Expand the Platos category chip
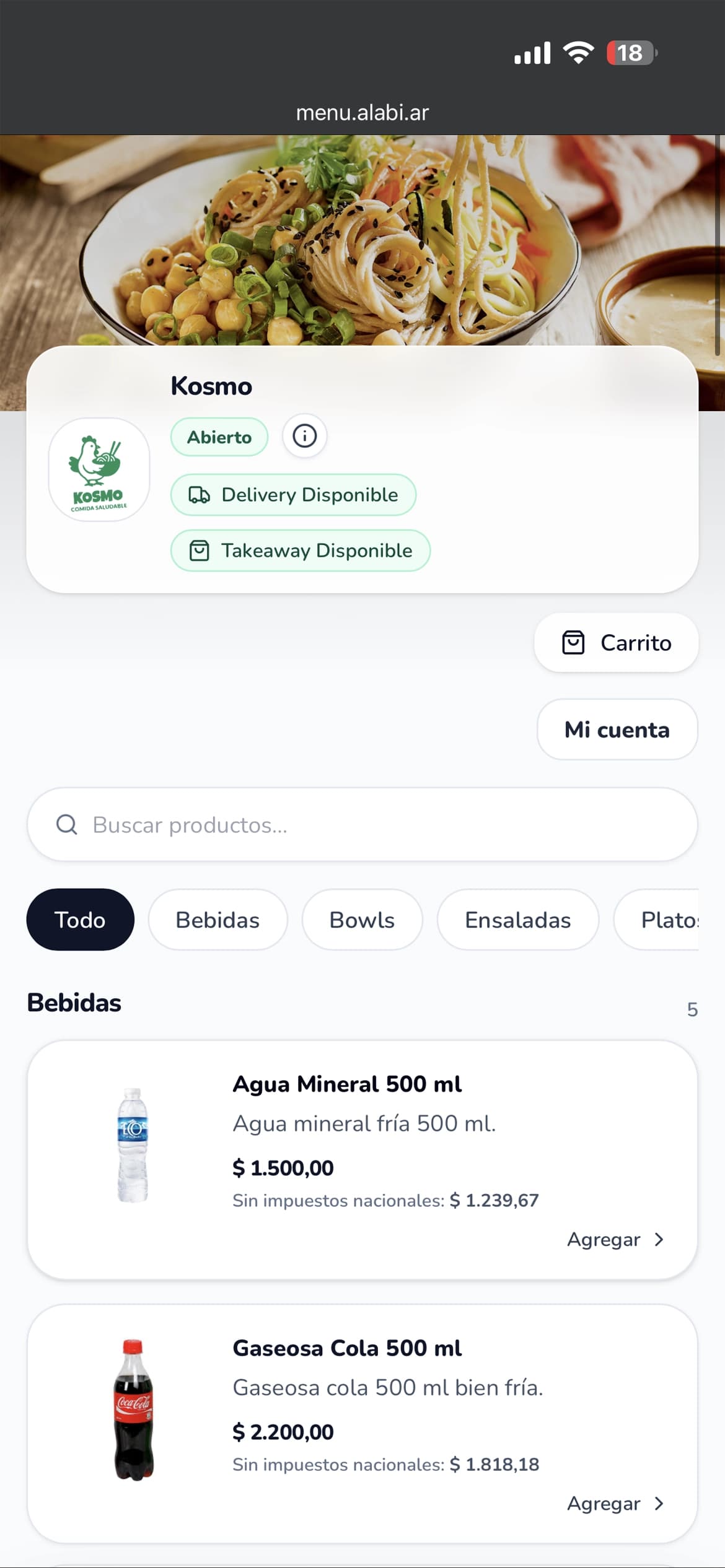 pos(671,920)
